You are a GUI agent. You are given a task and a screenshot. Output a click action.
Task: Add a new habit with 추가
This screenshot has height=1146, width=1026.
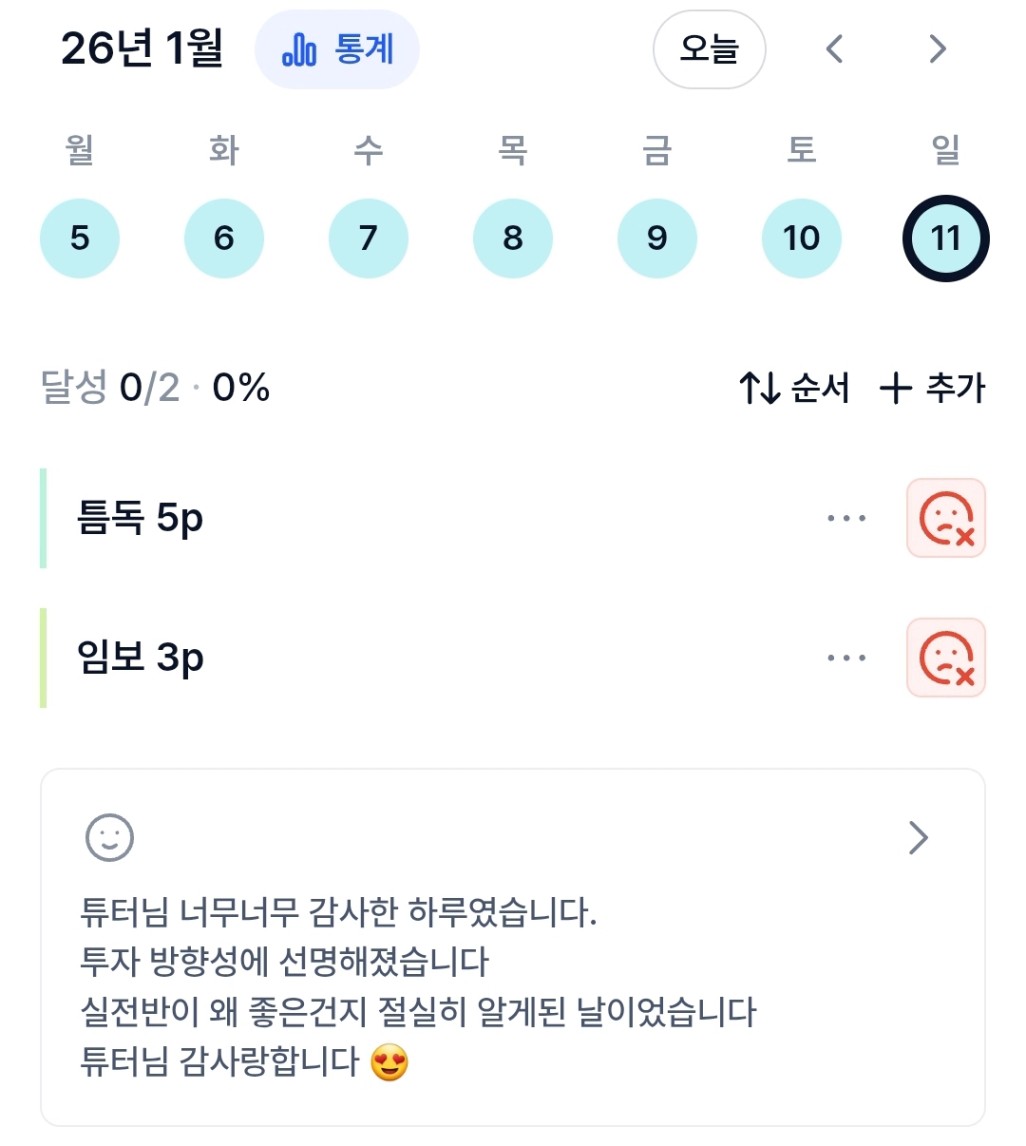coord(932,388)
